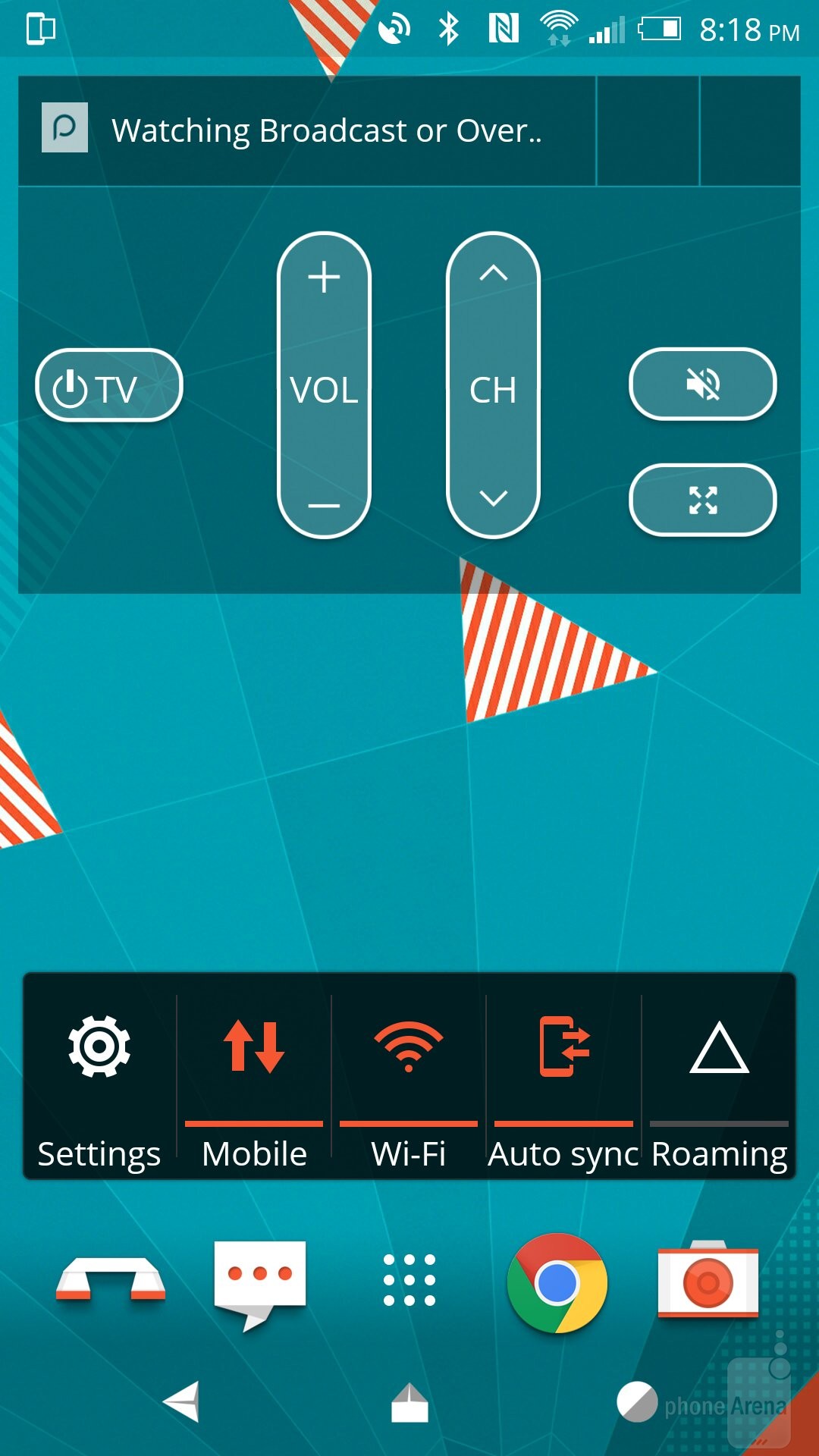Decrease volume with the minus sign

pos(324,504)
